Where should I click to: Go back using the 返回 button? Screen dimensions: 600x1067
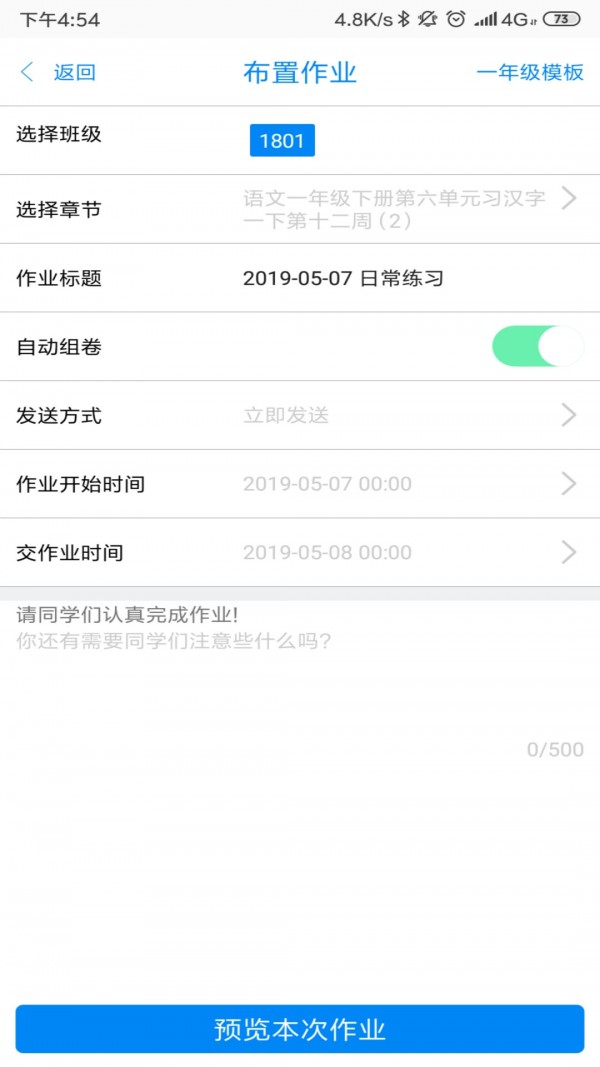click(58, 72)
